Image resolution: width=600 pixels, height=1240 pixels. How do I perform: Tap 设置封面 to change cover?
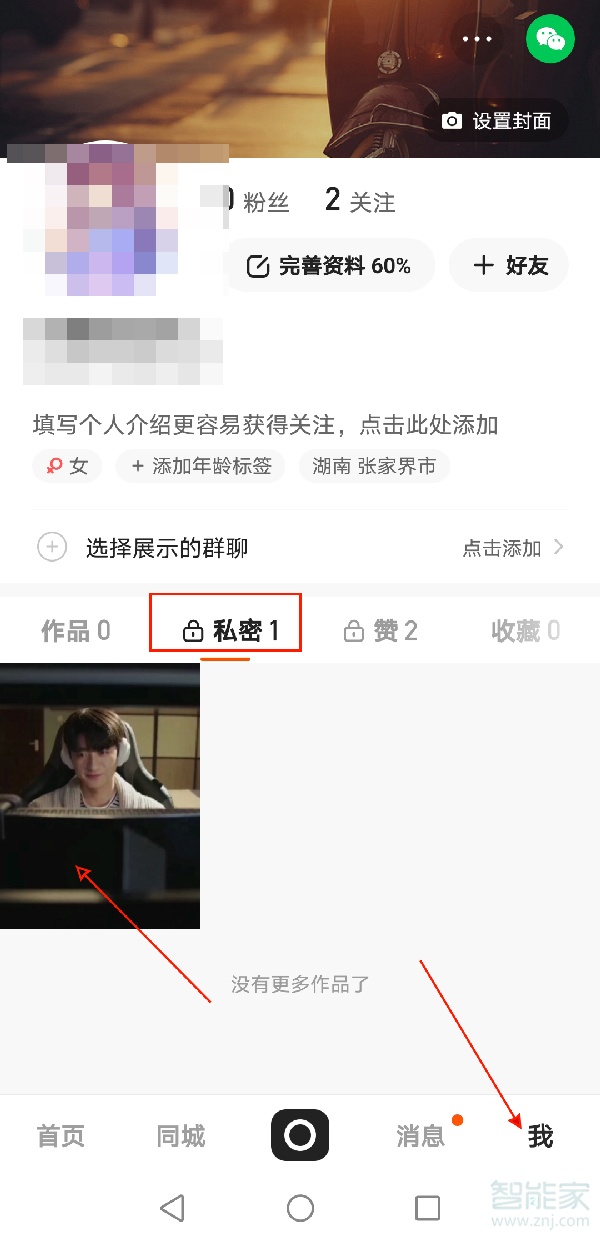click(x=497, y=121)
